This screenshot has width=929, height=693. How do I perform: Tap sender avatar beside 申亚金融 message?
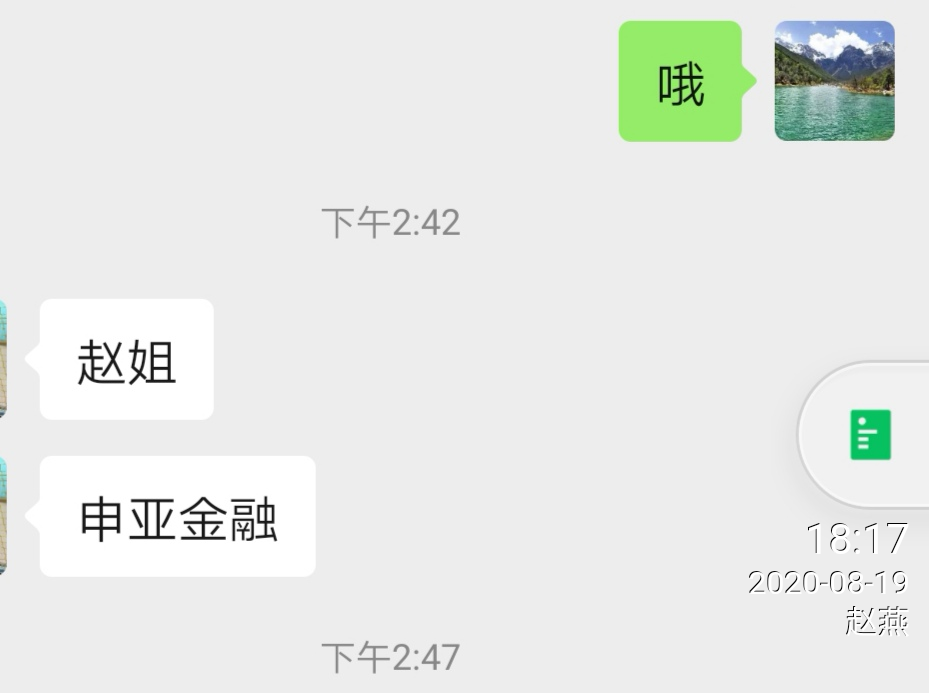(x=3, y=516)
